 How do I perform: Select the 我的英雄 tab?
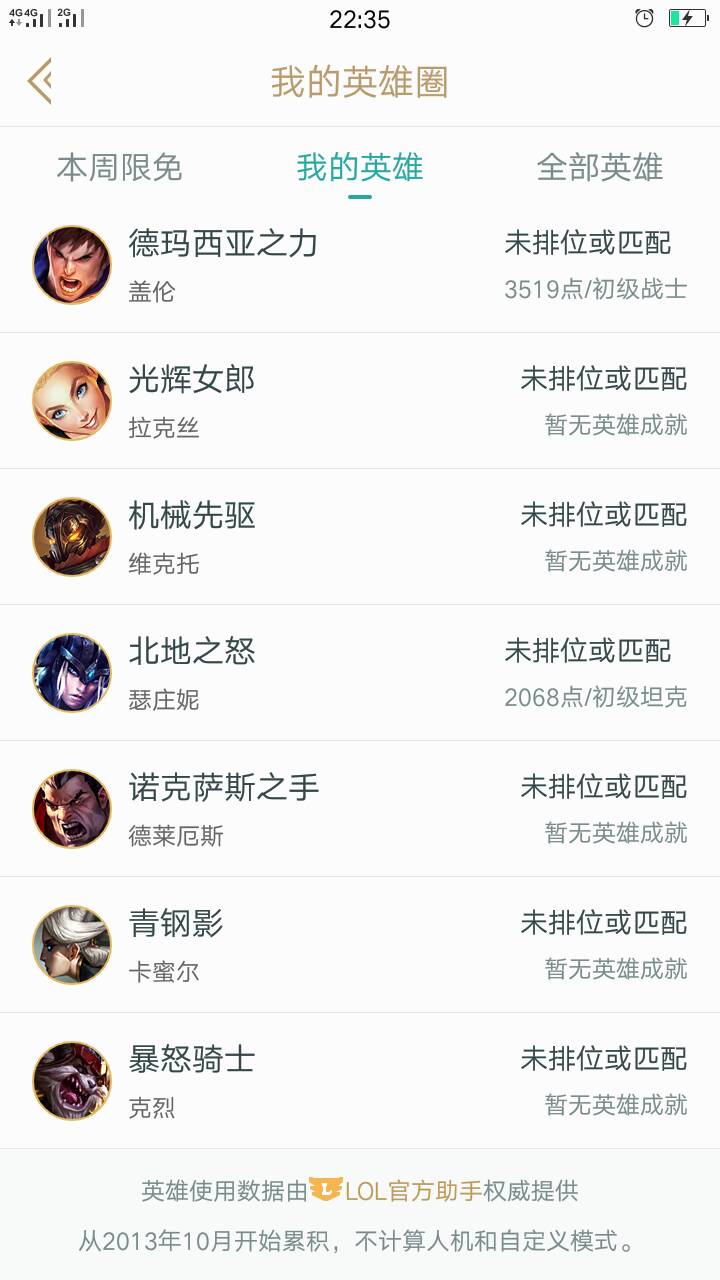(x=360, y=167)
